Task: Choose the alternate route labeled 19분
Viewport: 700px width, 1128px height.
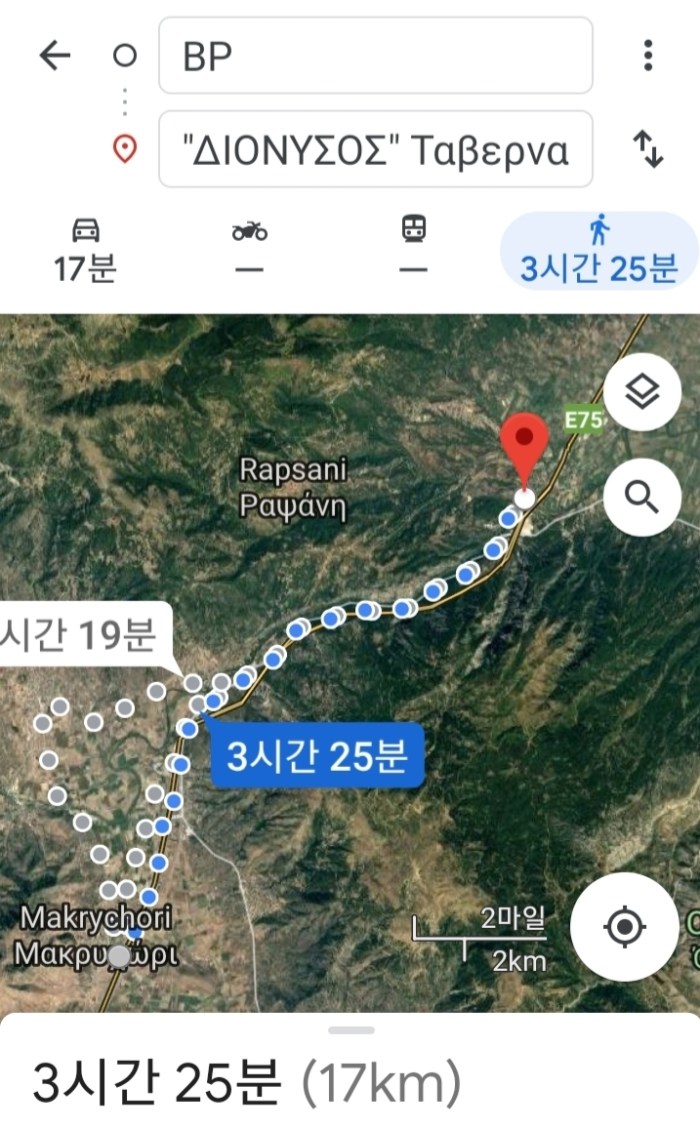Action: click(x=82, y=633)
